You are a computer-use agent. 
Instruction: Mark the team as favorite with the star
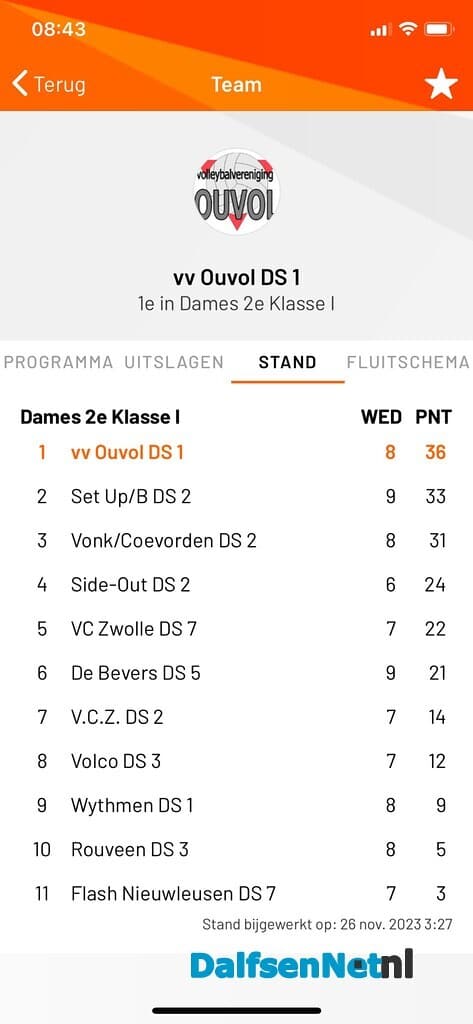point(441,85)
